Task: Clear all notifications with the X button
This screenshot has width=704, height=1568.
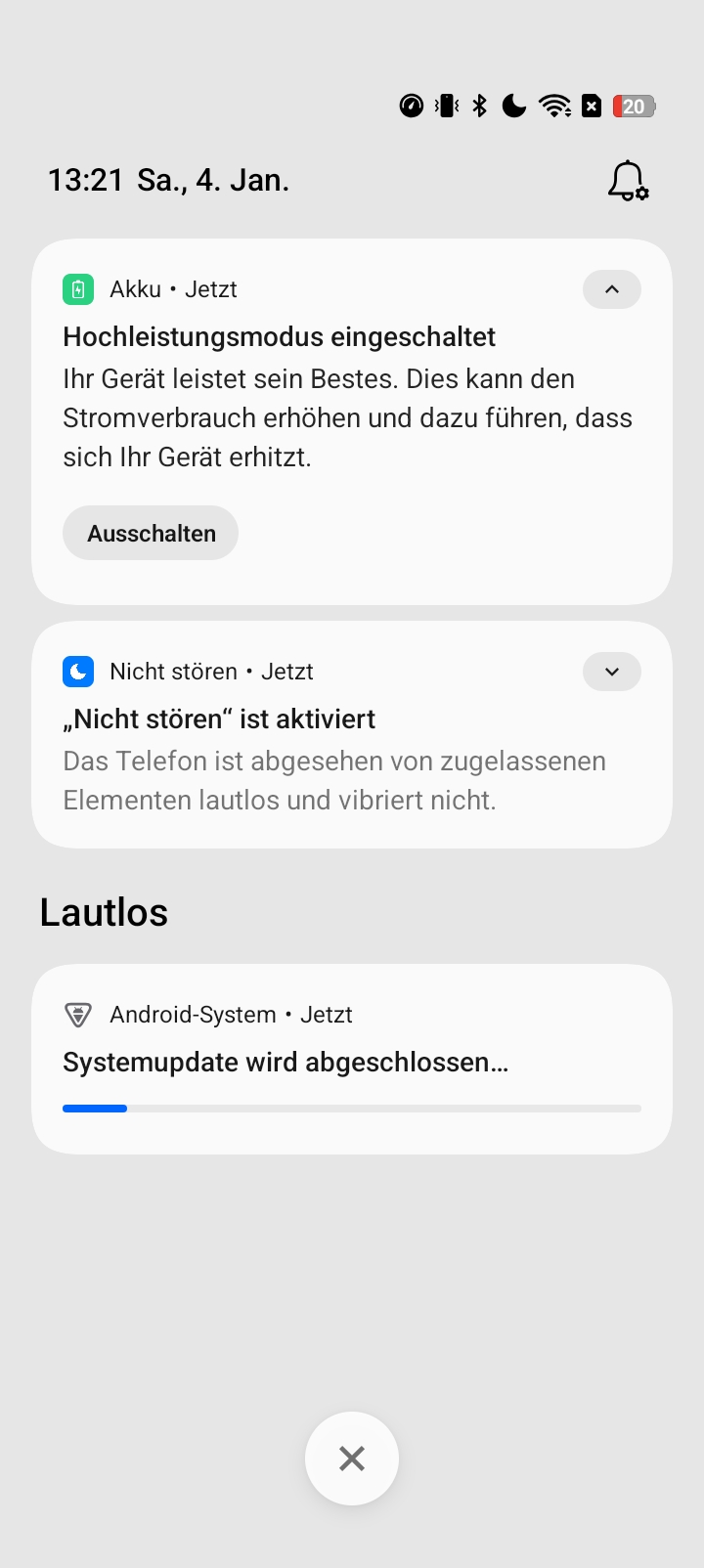Action: pos(352,1459)
